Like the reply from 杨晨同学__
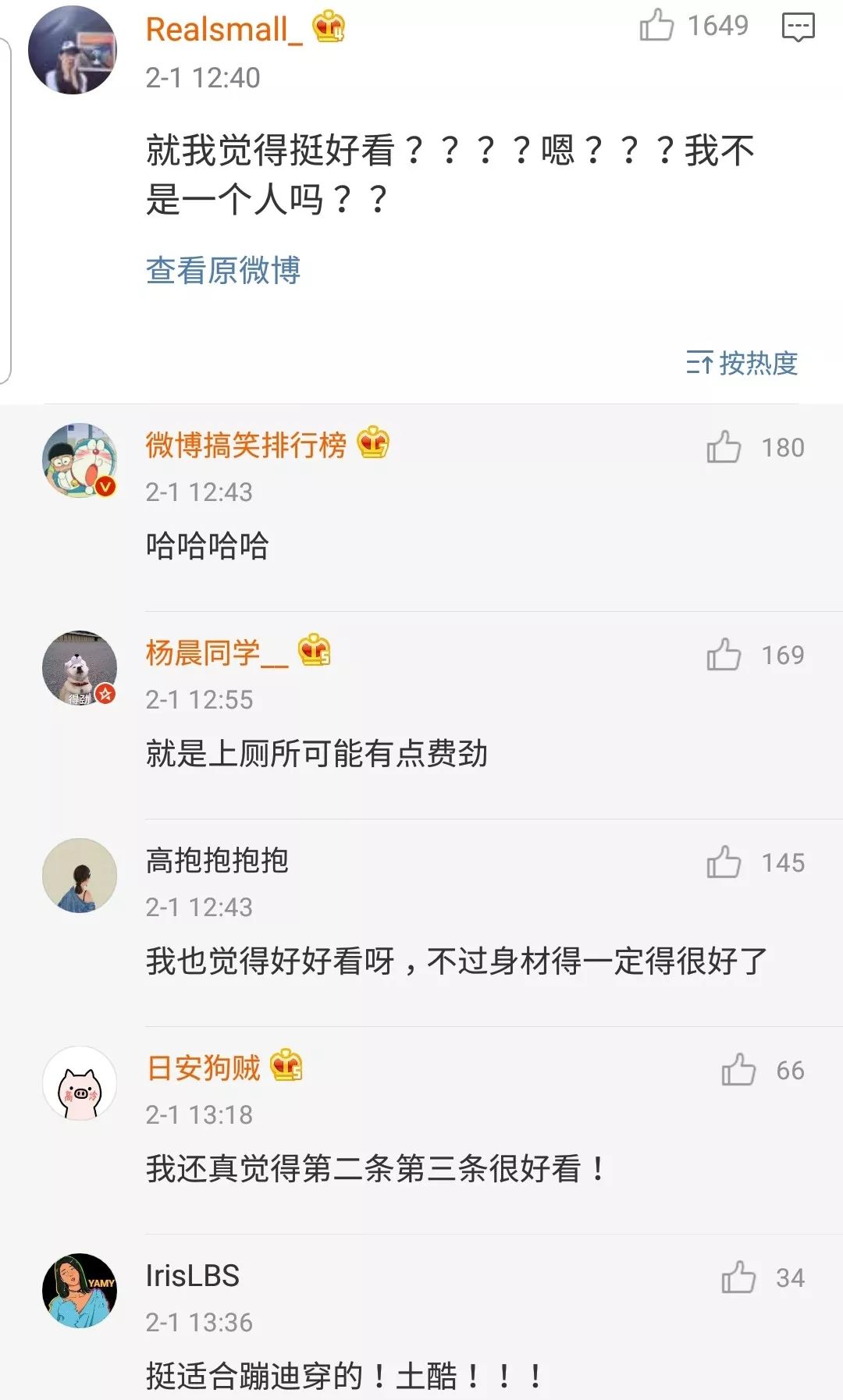843x1400 pixels. 724,655
